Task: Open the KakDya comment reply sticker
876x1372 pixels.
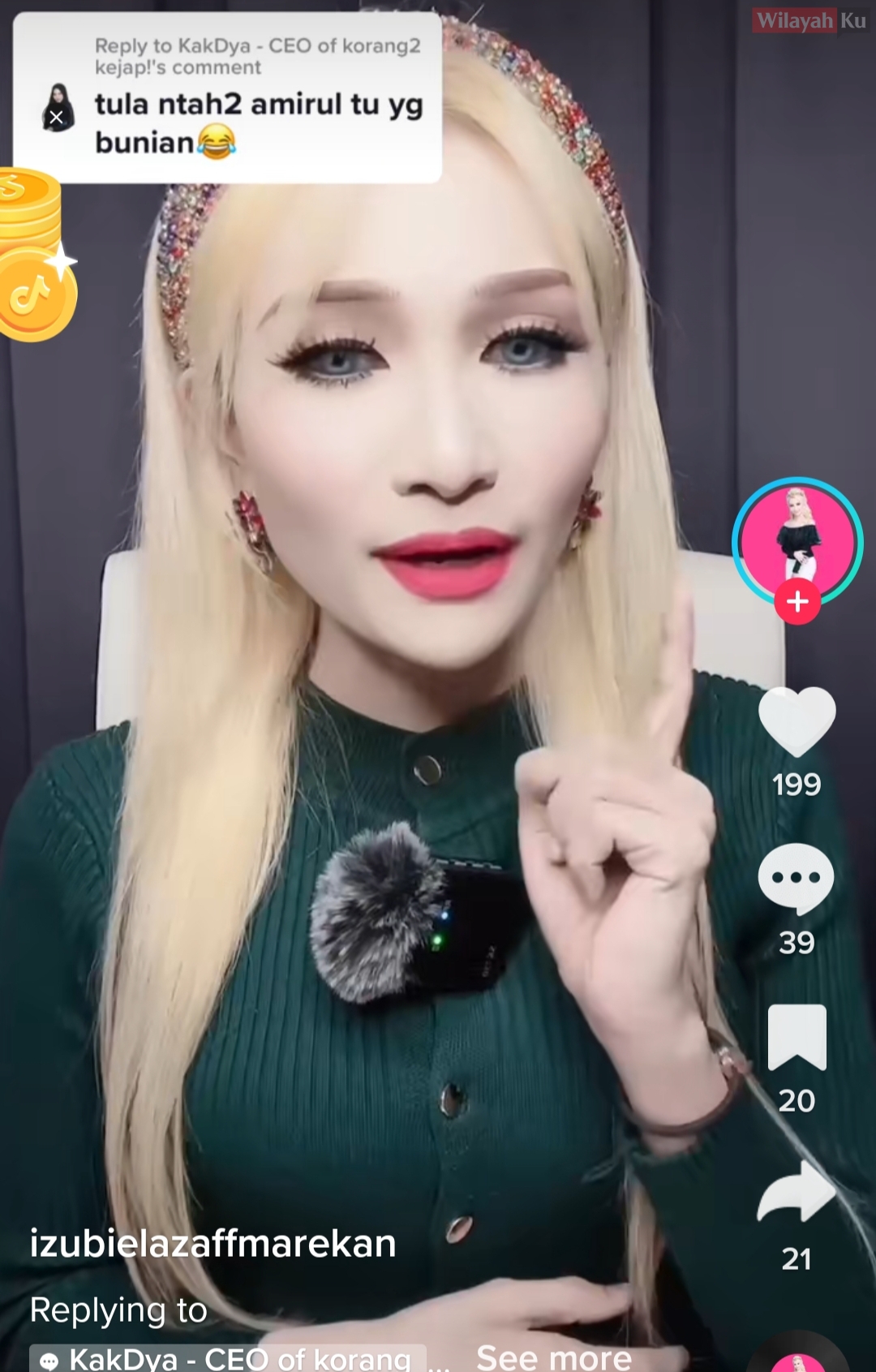Action: click(227, 97)
